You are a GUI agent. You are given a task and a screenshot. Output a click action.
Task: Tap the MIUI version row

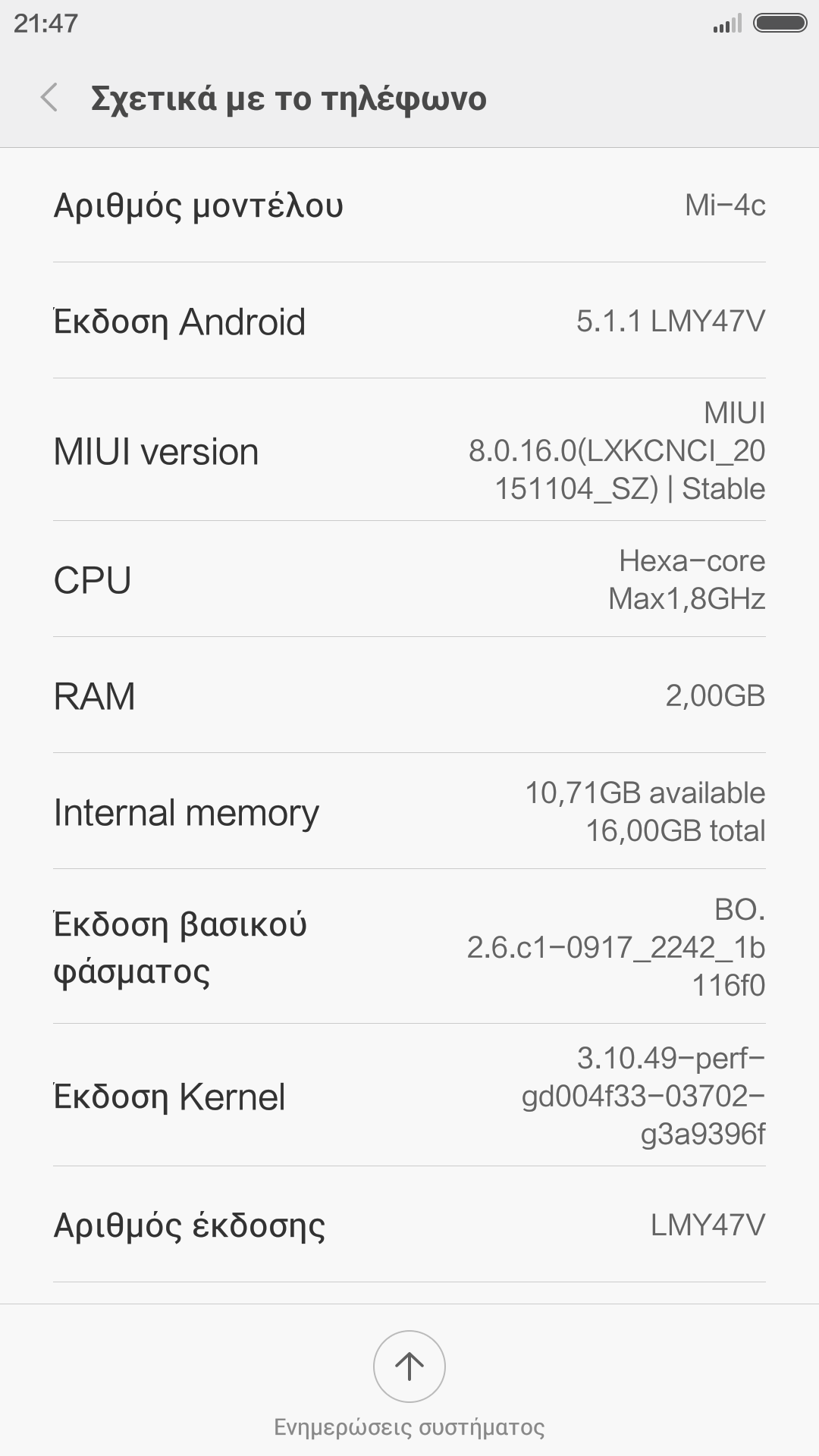coord(409,450)
